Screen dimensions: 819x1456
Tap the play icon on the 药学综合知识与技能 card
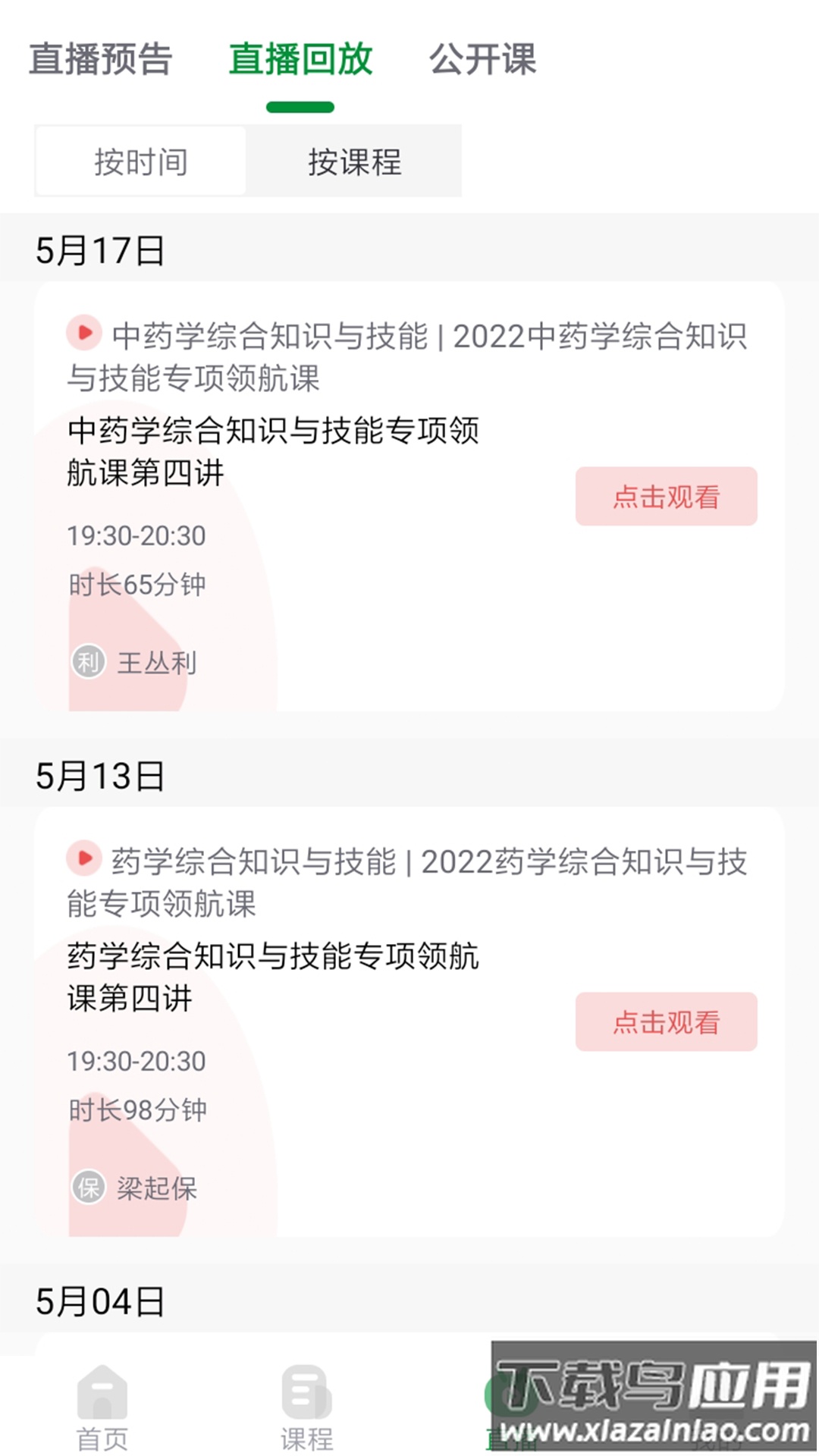(86, 859)
